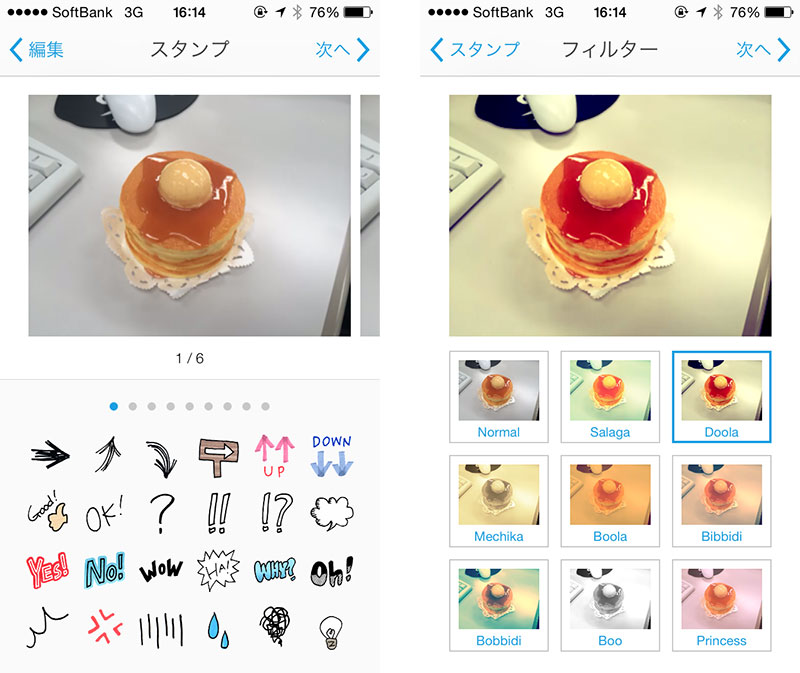Add the light bulb stamp
This screenshot has height=673, width=800.
coord(330,630)
